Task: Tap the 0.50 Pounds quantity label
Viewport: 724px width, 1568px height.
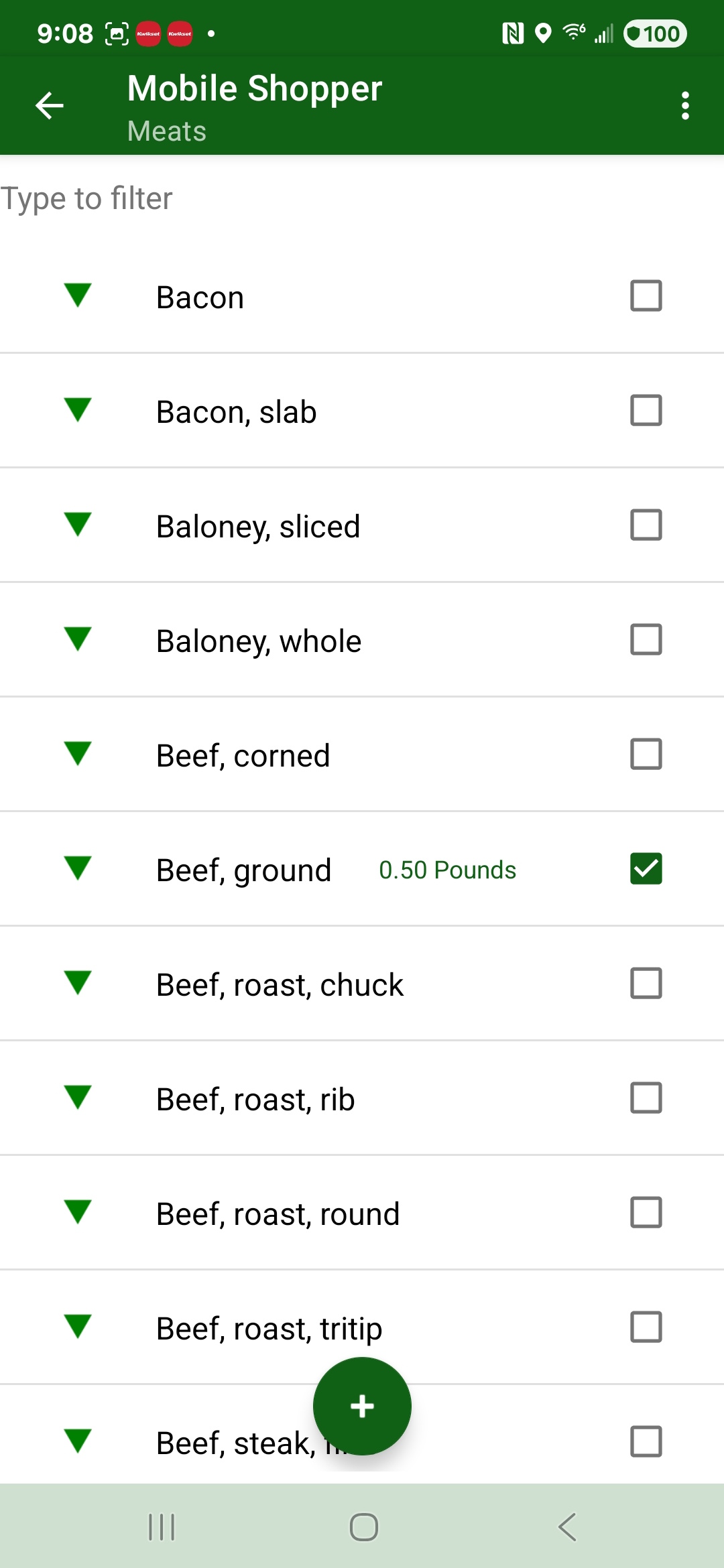Action: [446, 869]
